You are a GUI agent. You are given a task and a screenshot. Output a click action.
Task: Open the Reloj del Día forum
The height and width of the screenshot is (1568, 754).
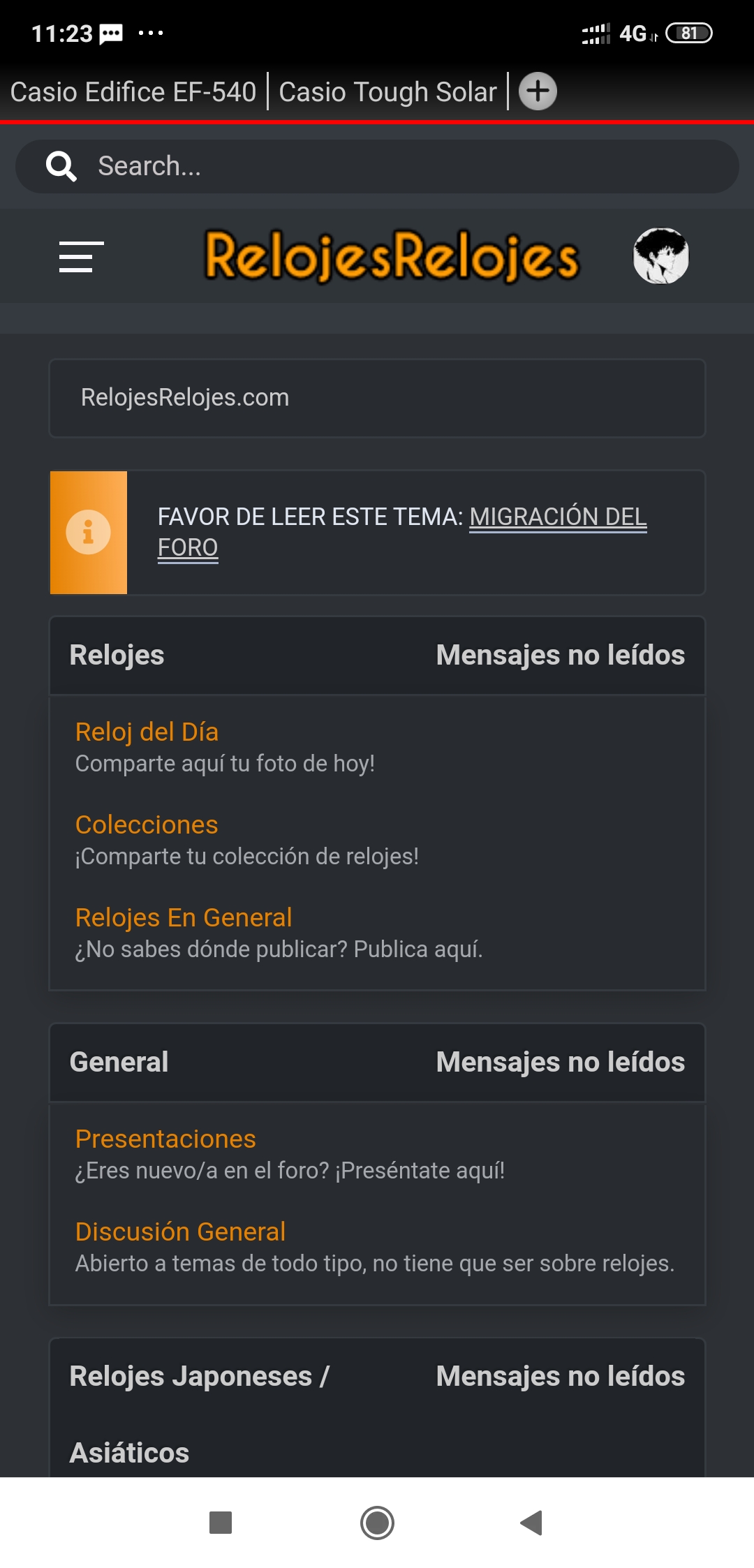147,732
